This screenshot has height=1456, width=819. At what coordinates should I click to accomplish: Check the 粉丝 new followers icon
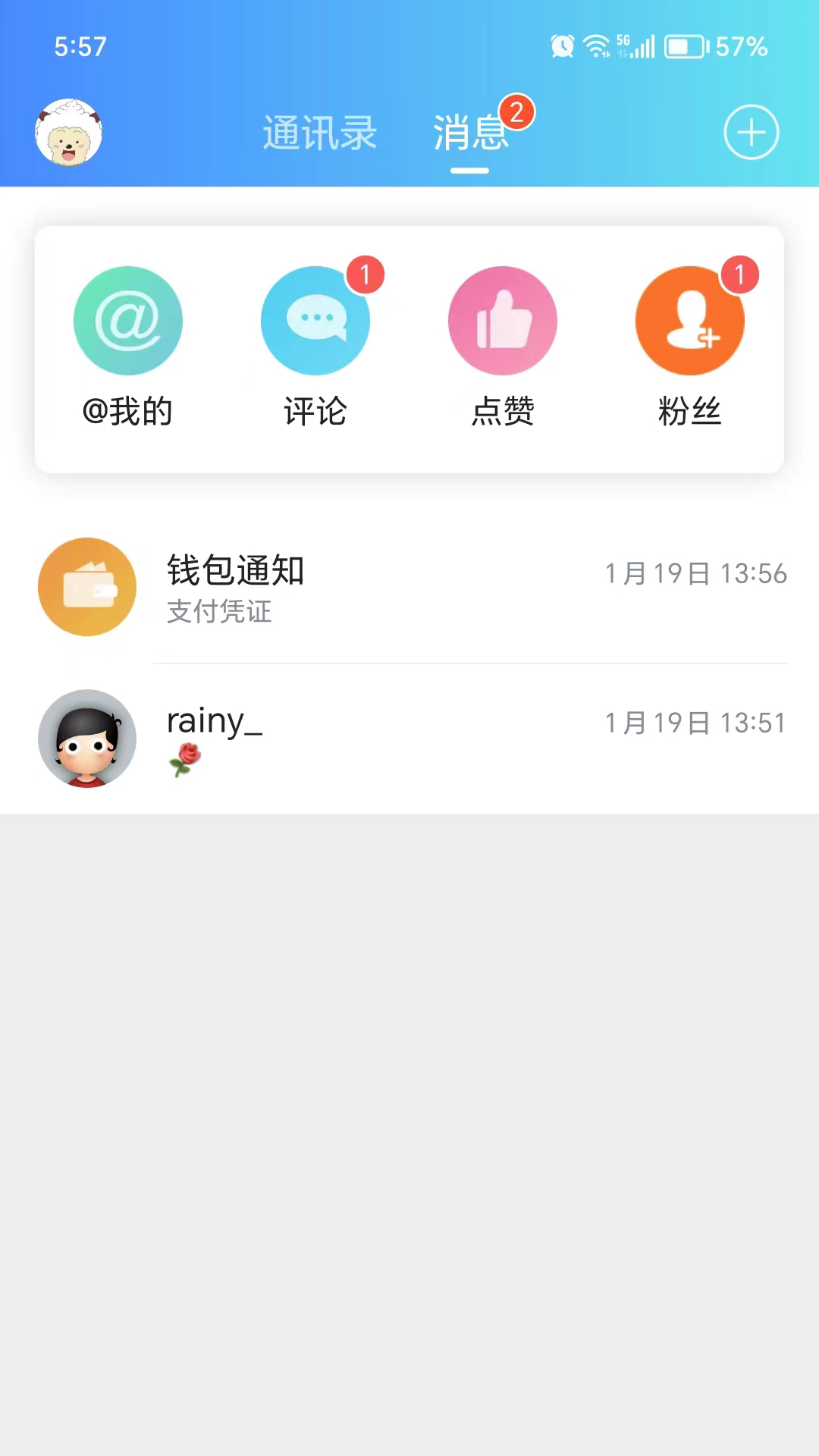click(689, 321)
